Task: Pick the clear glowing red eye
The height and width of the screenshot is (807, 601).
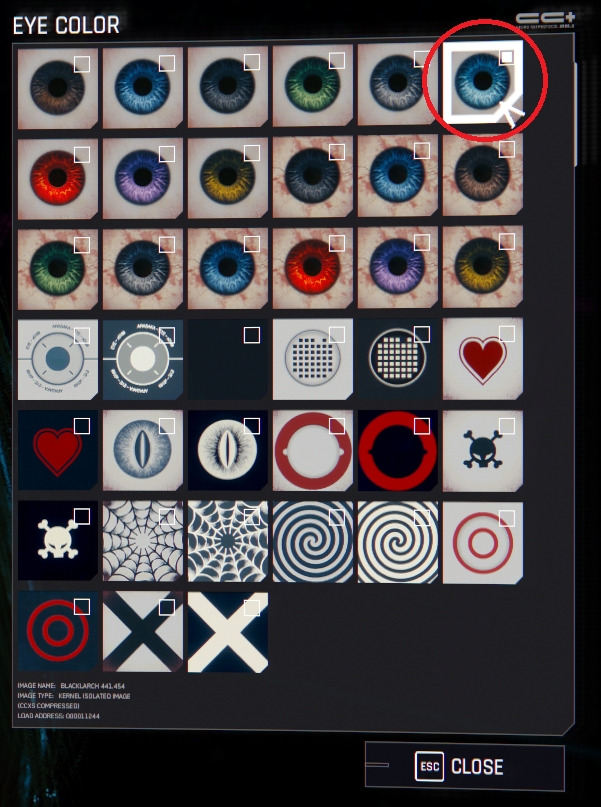Action: 57,178
